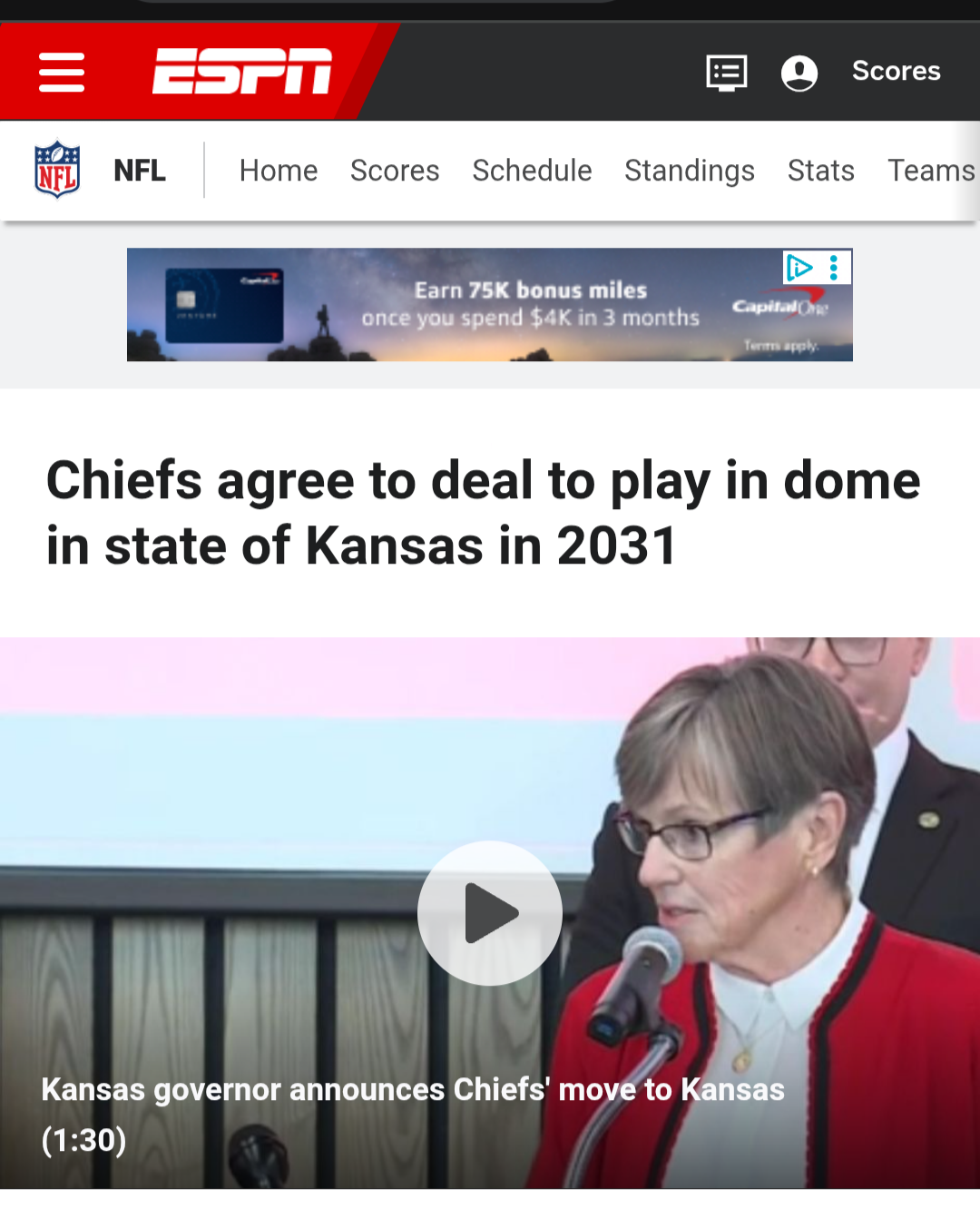980x1209 pixels.
Task: Open the hamburger menu
Action: (62, 72)
